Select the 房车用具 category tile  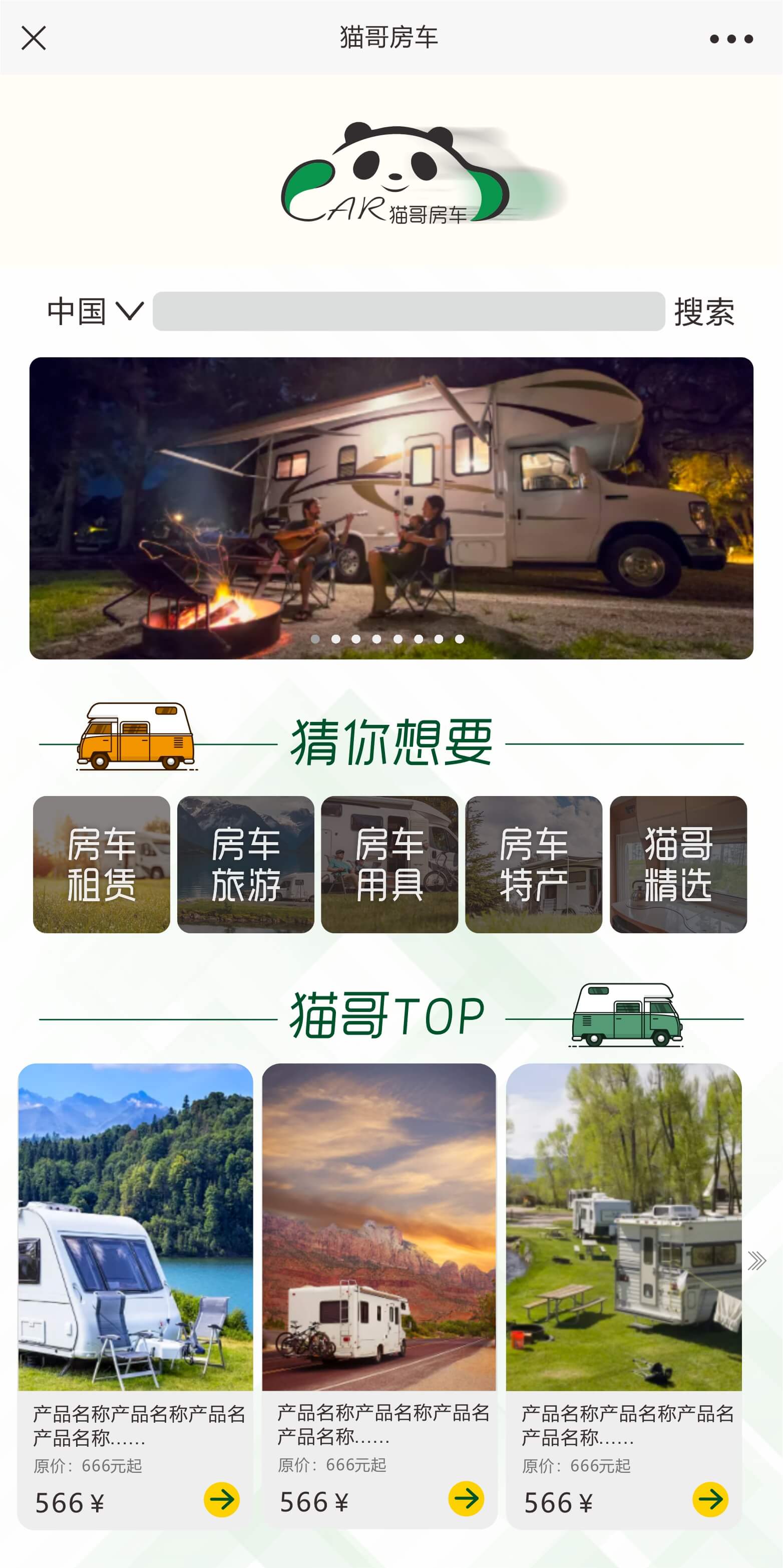[389, 864]
